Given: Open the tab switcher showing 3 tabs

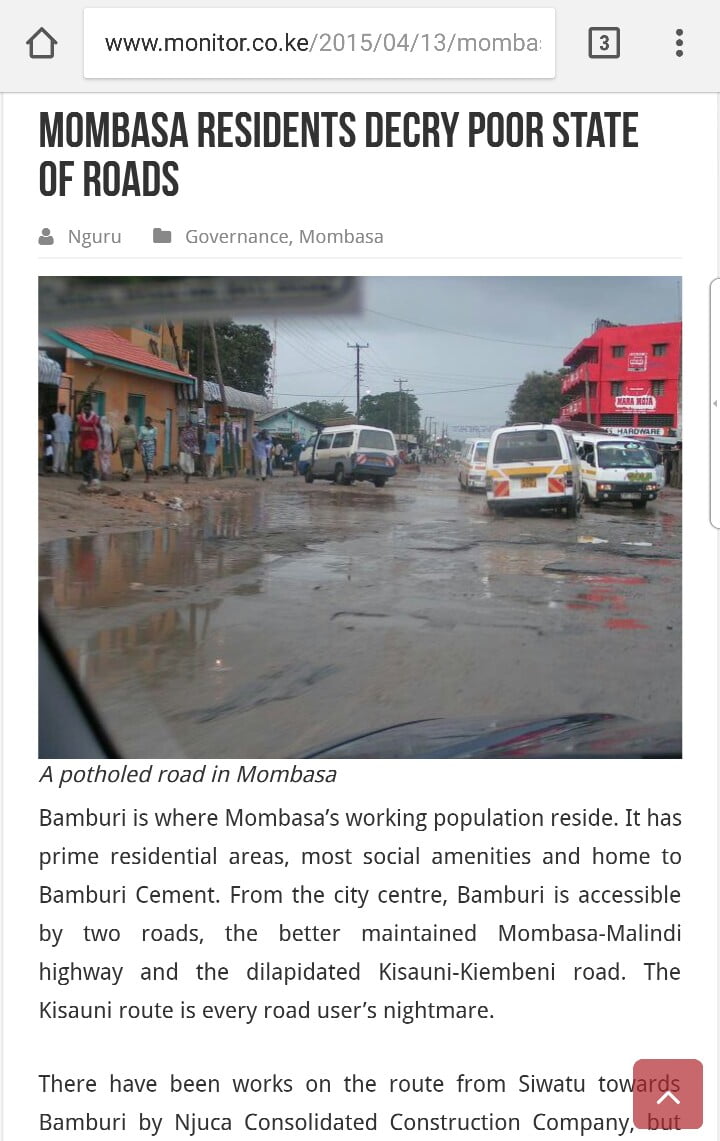Looking at the screenshot, I should (603, 43).
